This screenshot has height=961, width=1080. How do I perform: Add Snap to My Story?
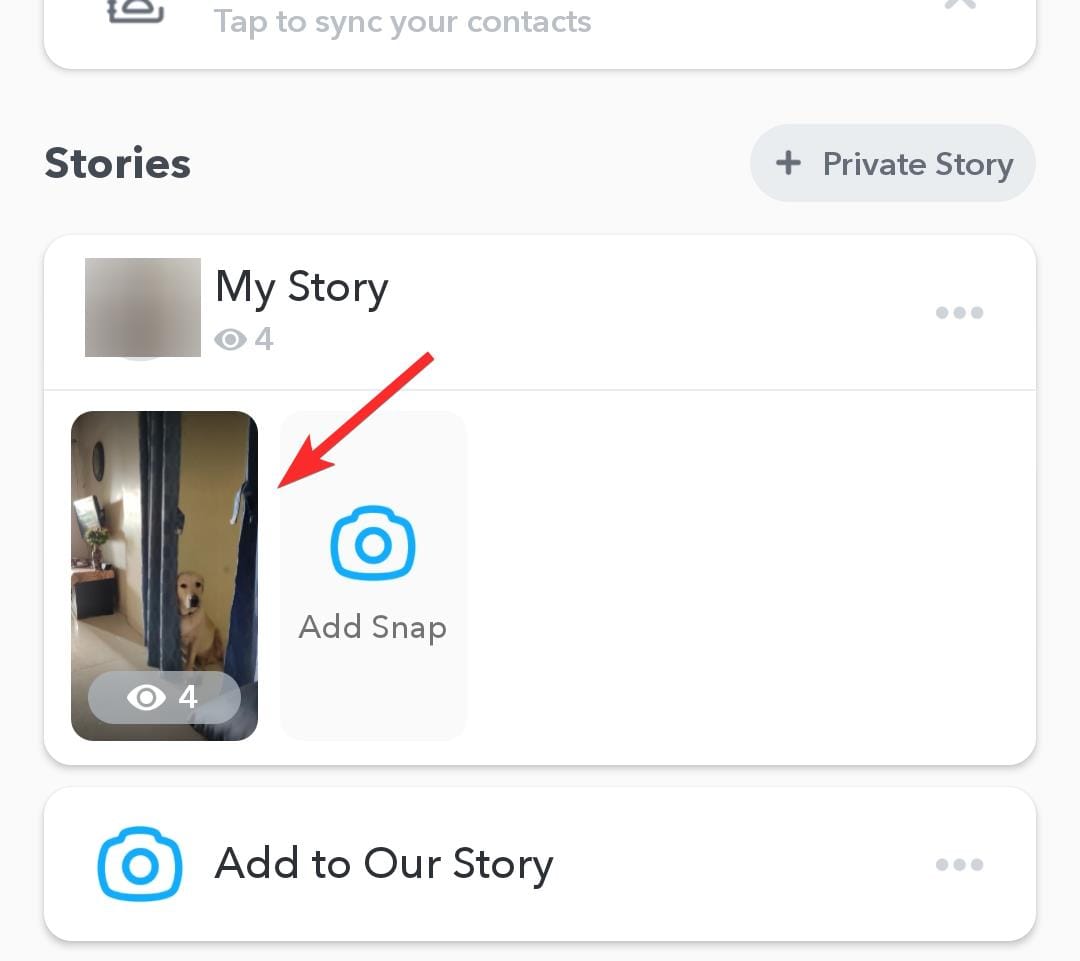click(373, 575)
